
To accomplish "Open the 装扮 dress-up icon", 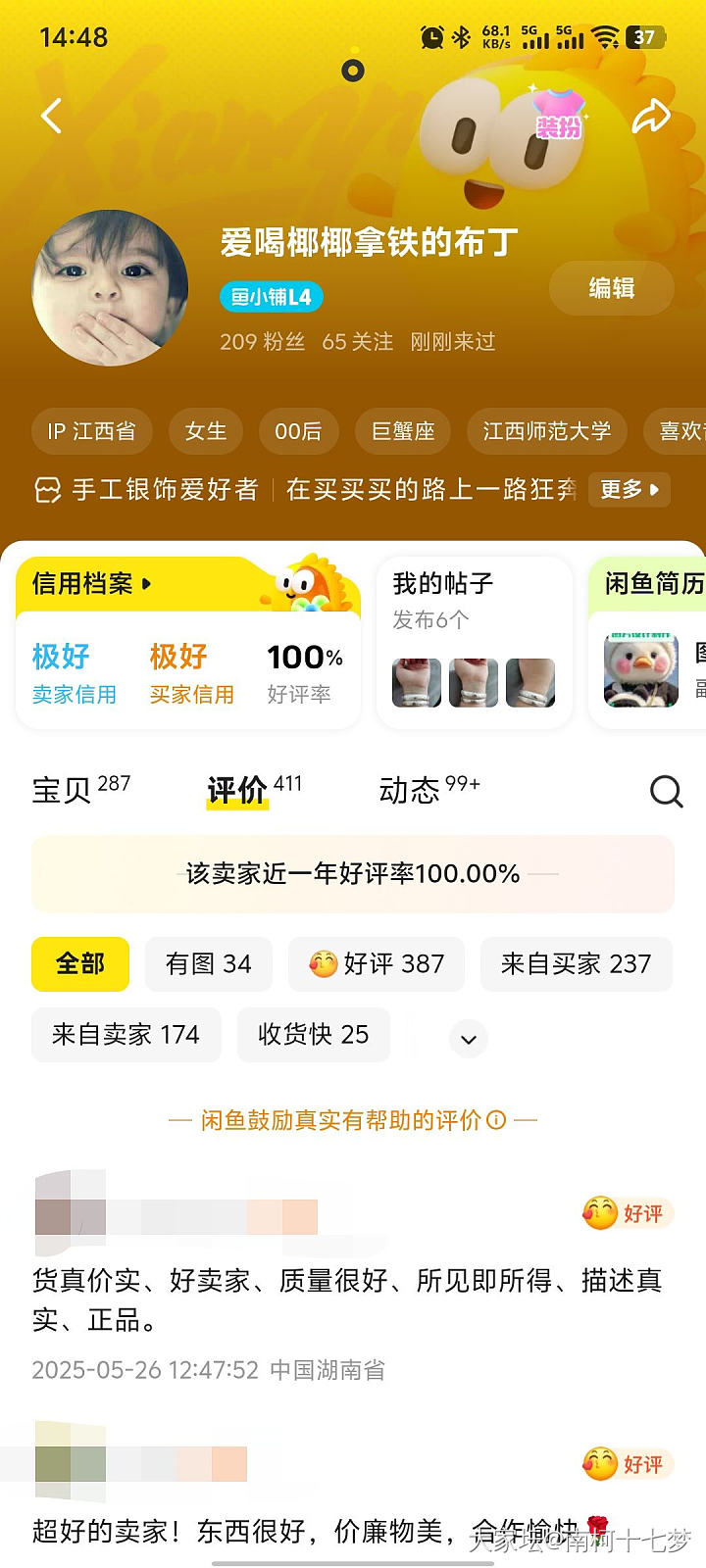I will click(x=558, y=115).
